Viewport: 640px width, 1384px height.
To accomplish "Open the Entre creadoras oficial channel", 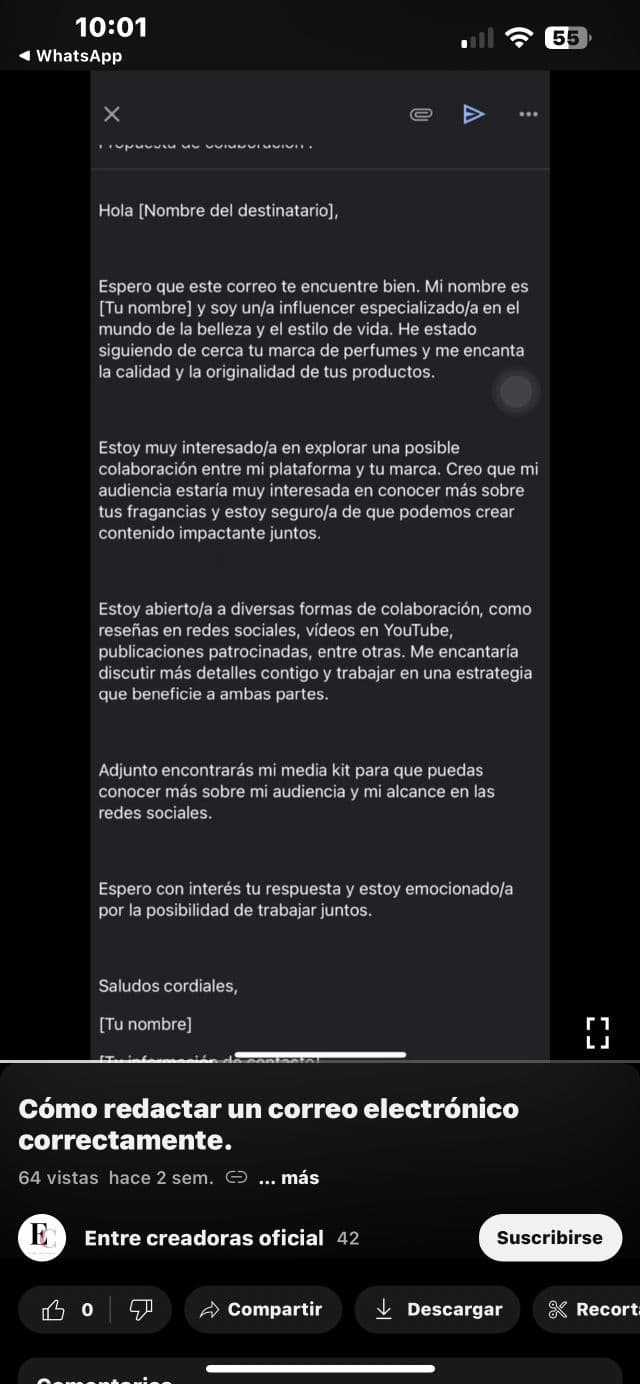I will point(203,1238).
